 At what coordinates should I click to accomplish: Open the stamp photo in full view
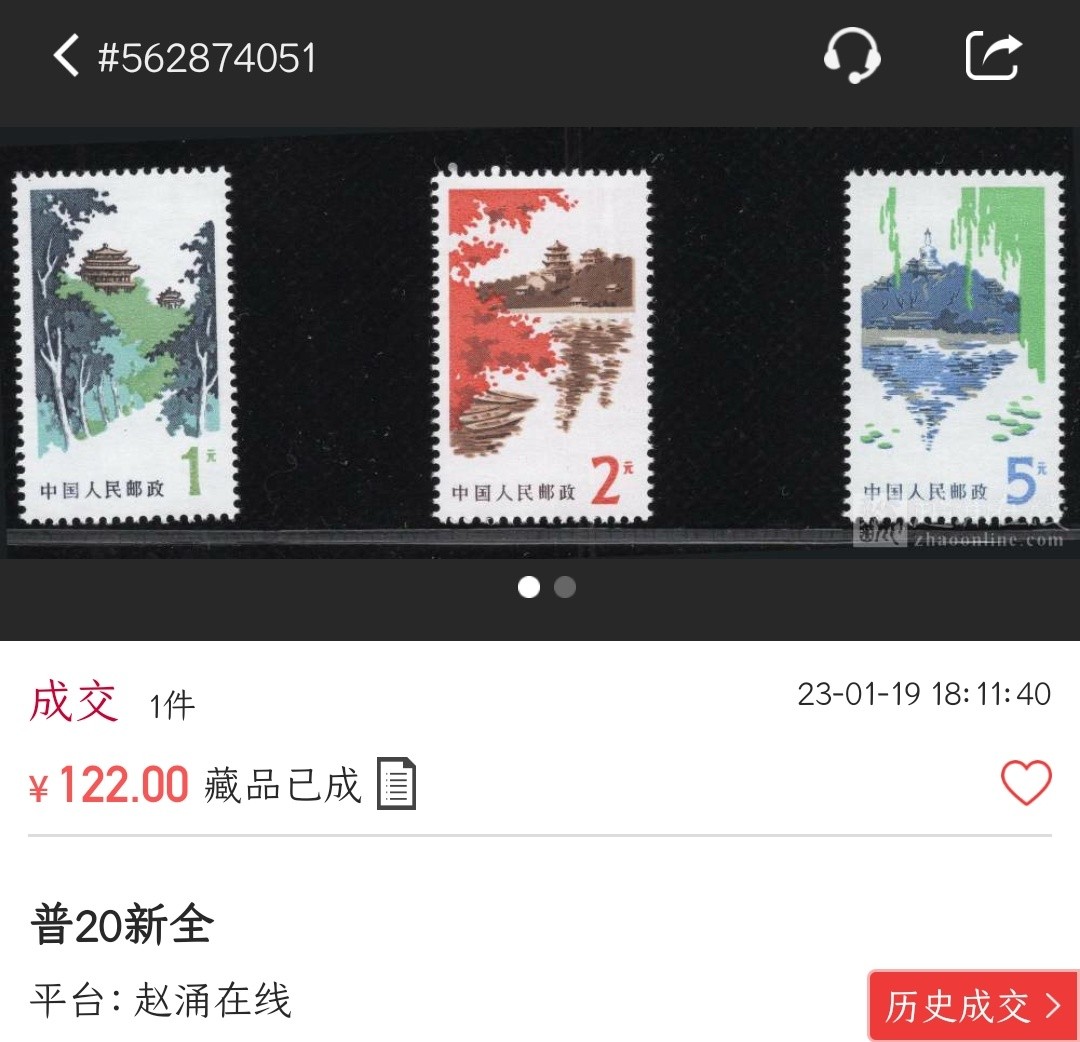(x=540, y=345)
